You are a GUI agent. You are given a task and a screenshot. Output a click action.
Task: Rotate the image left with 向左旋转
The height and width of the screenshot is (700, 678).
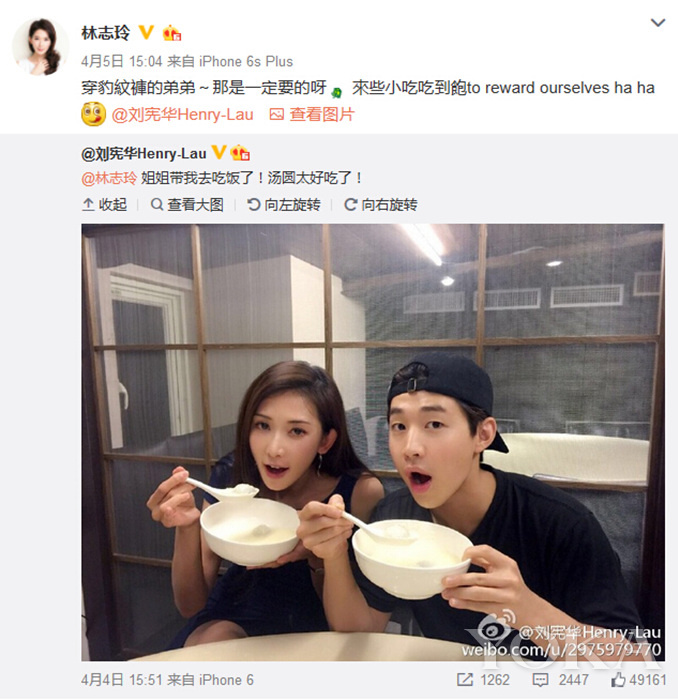[x=284, y=204]
